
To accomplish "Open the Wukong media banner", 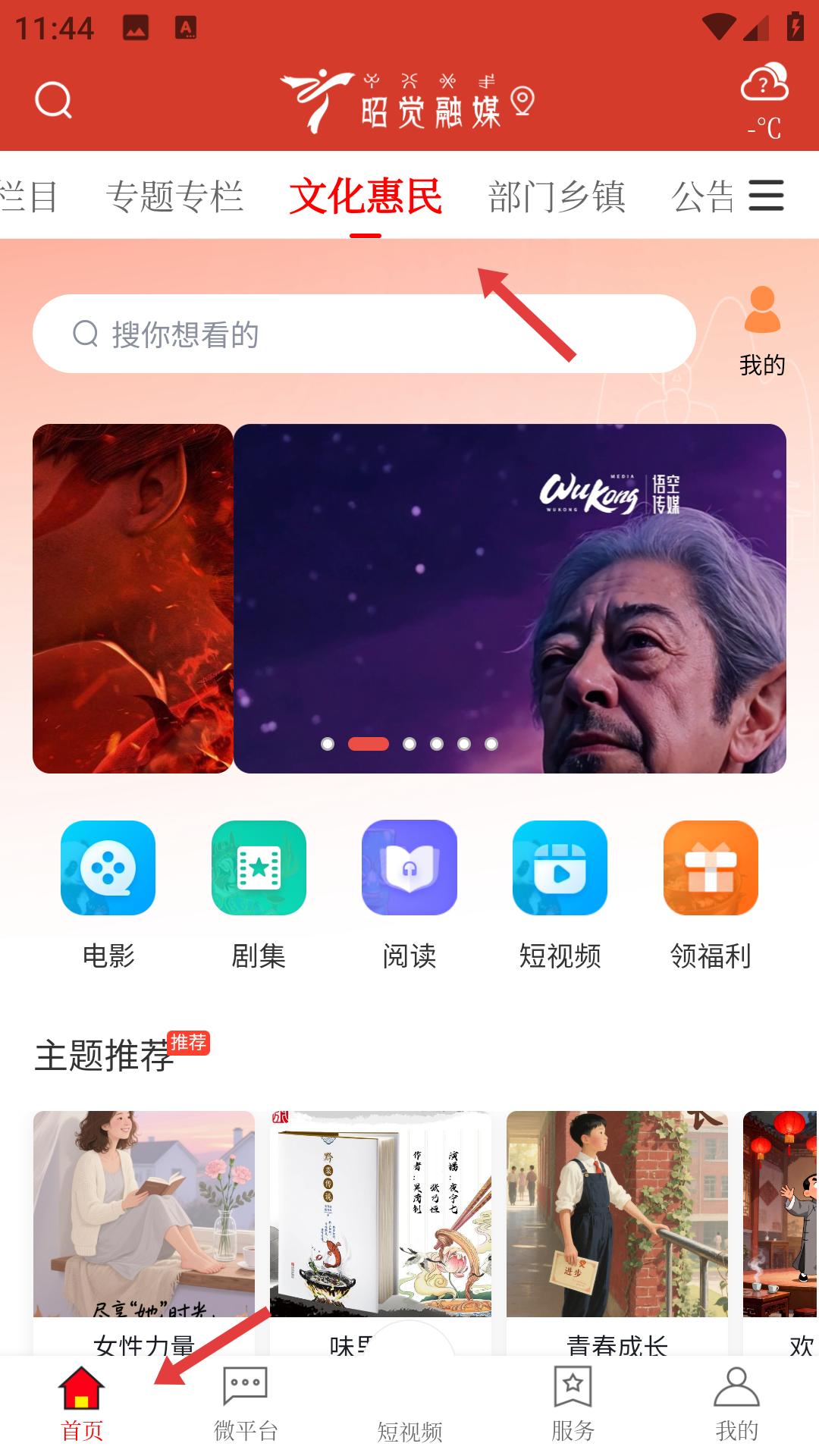I will tap(510, 598).
